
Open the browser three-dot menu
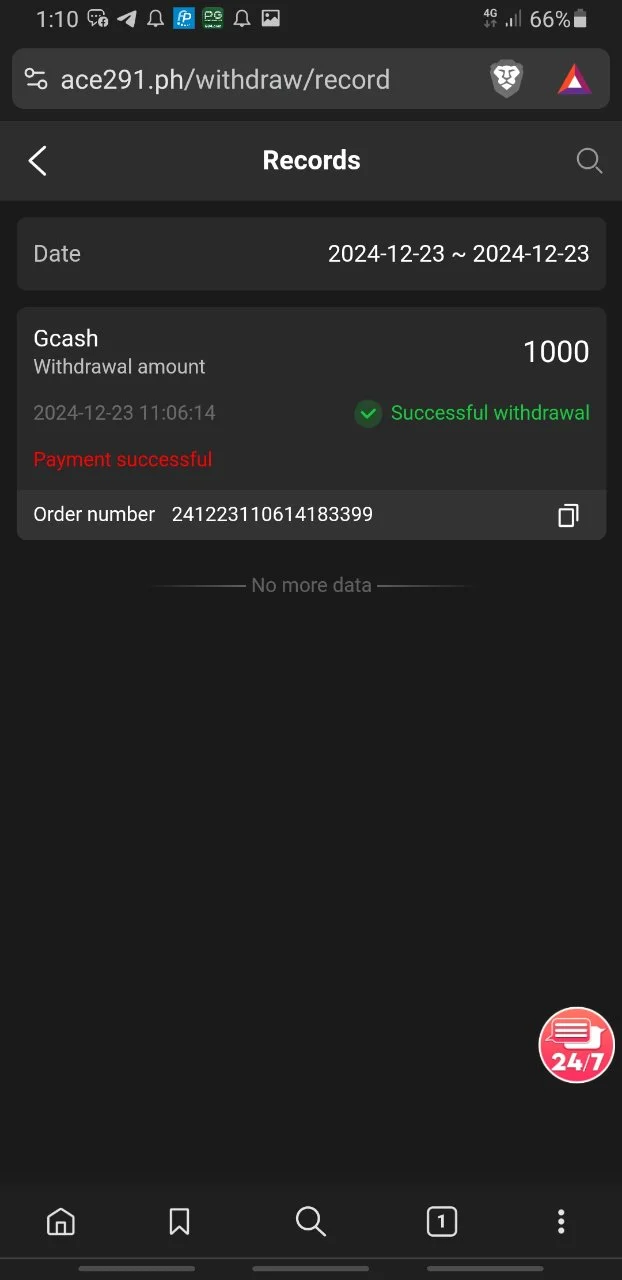coord(561,1221)
